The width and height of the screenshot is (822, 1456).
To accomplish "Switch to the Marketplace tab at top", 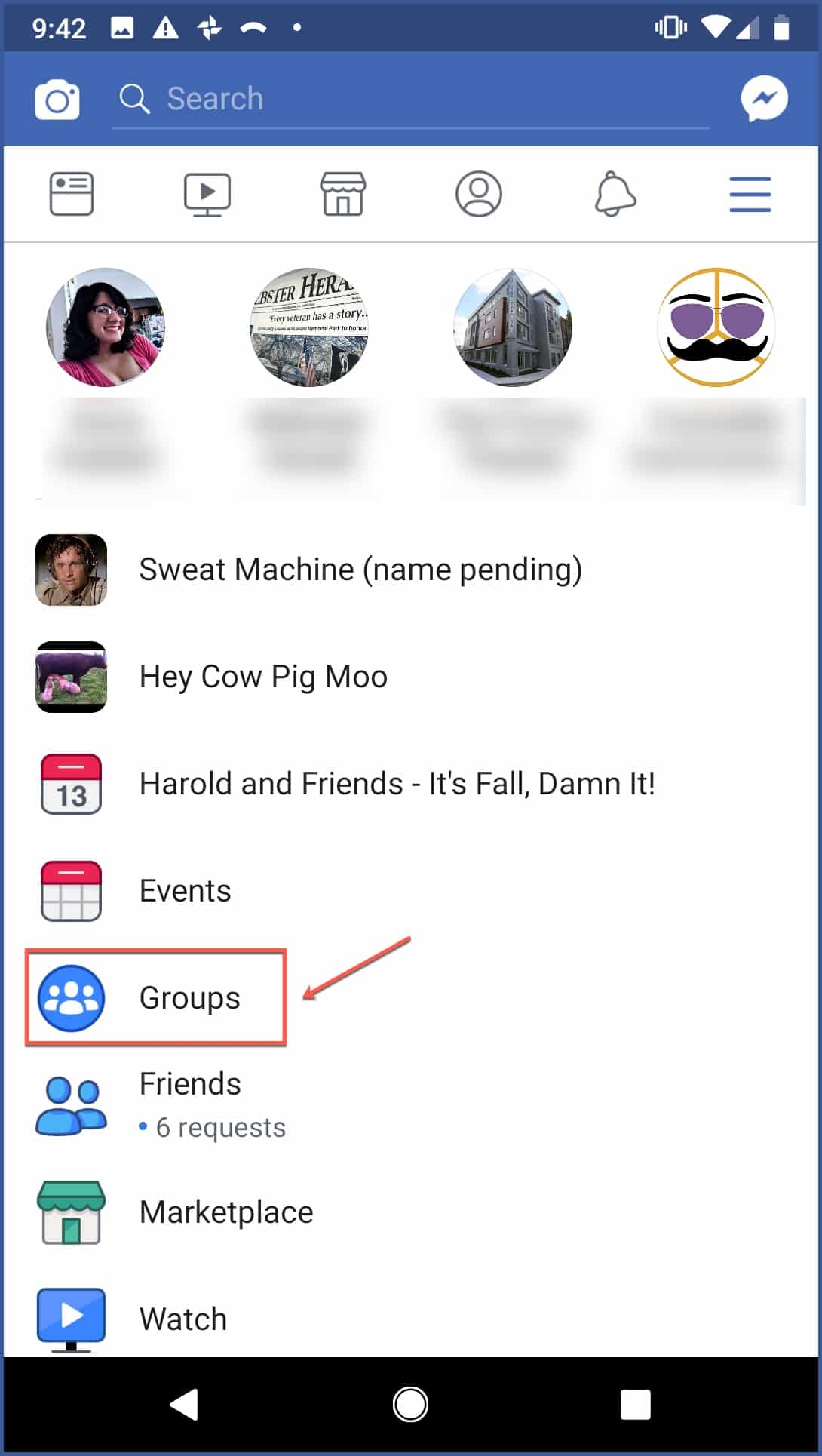I will 343,193.
